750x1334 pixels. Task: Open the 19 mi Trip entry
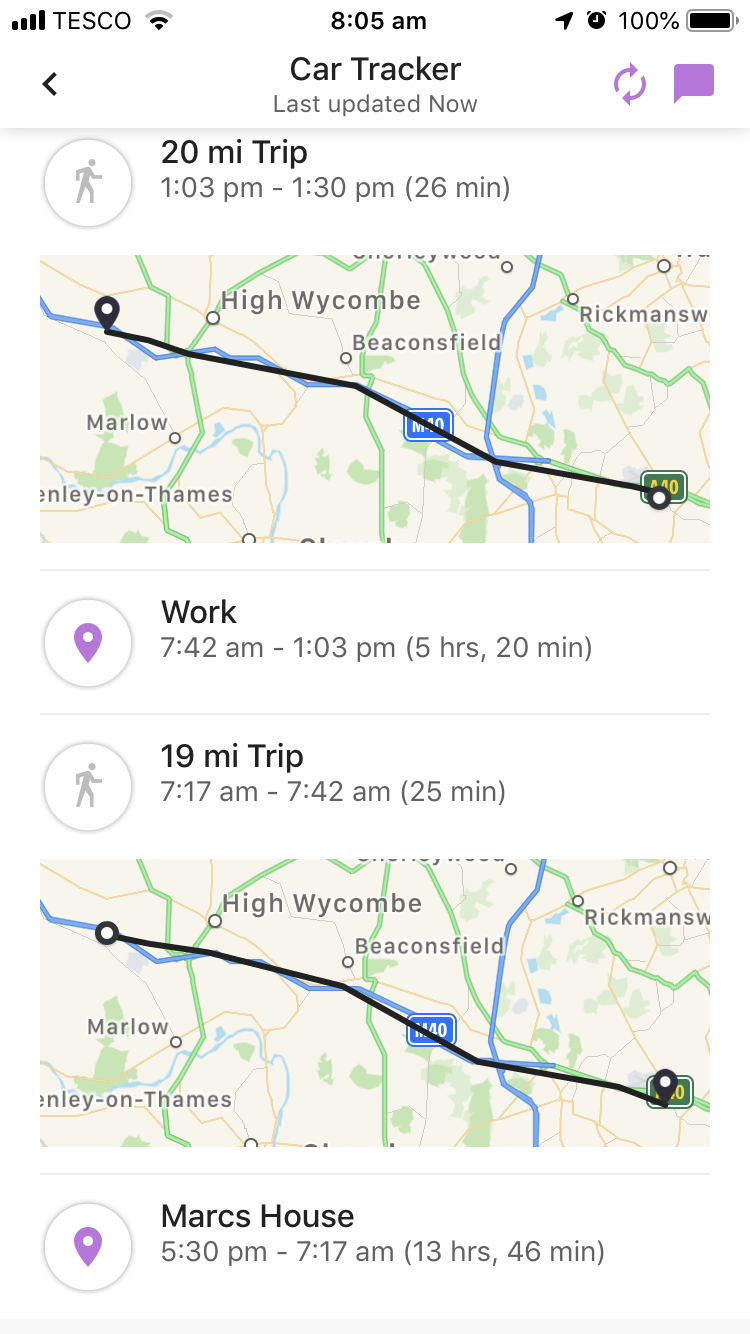333,774
